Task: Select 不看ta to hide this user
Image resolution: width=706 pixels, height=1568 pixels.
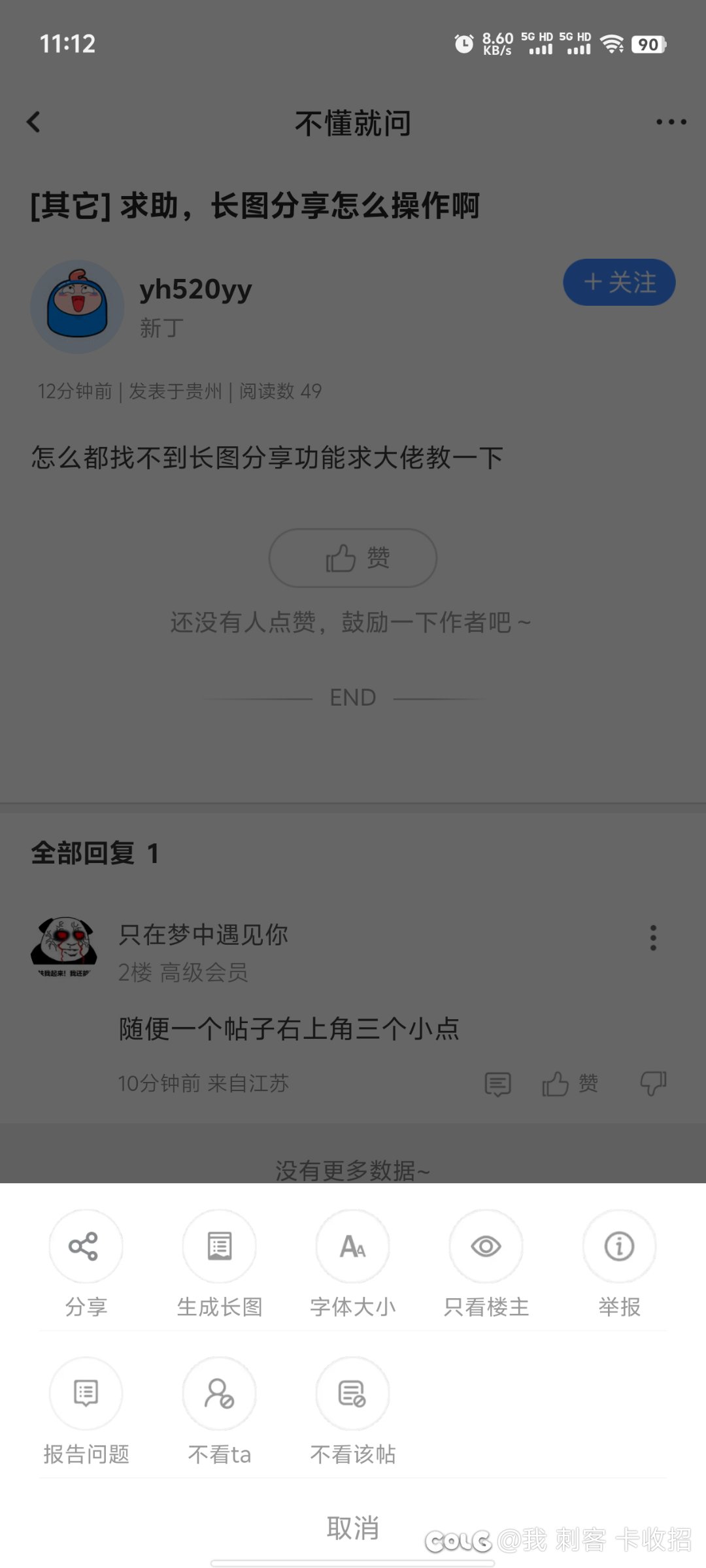Action: point(219,1413)
